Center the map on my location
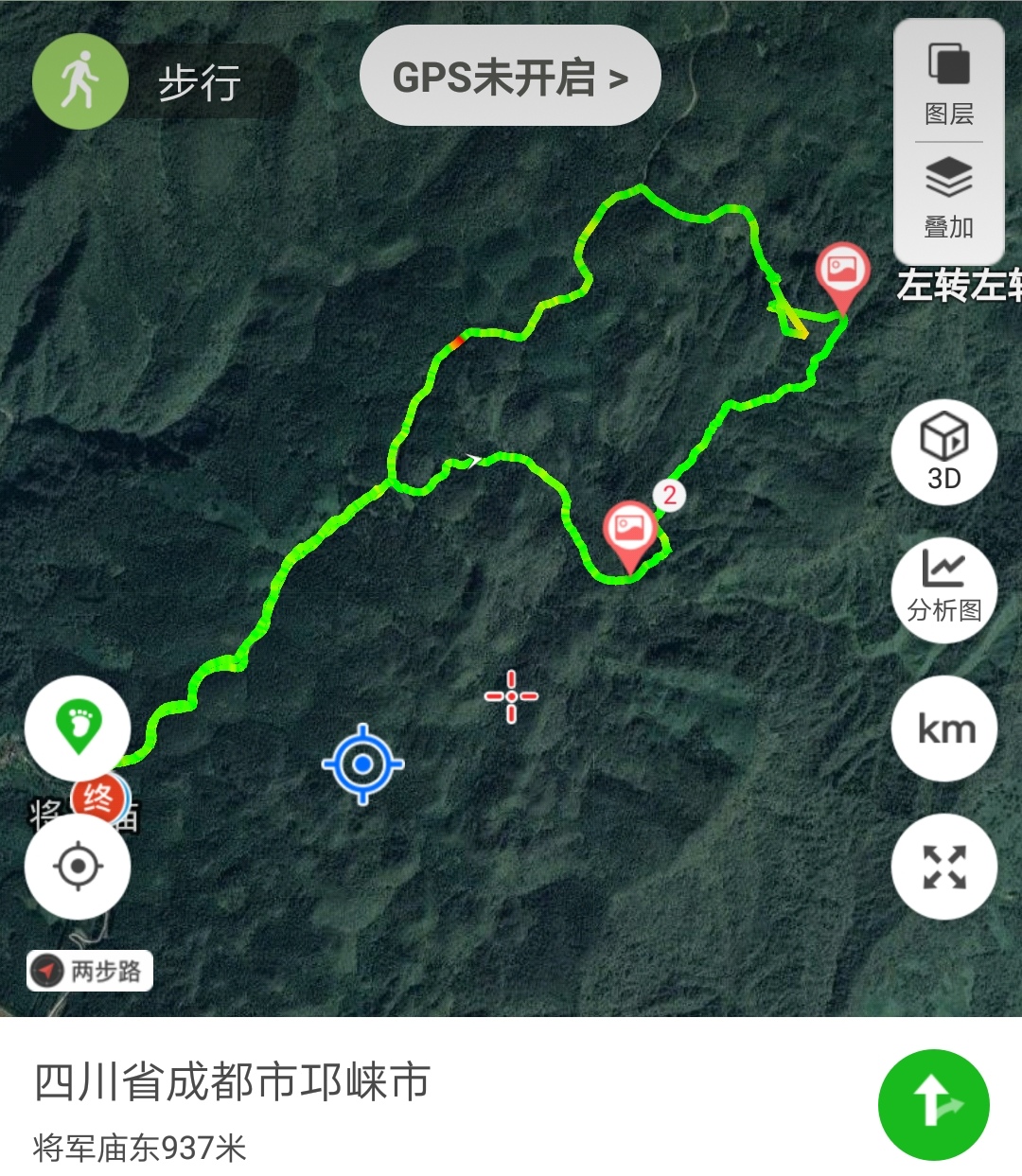The height and width of the screenshot is (1176, 1022). click(x=79, y=866)
